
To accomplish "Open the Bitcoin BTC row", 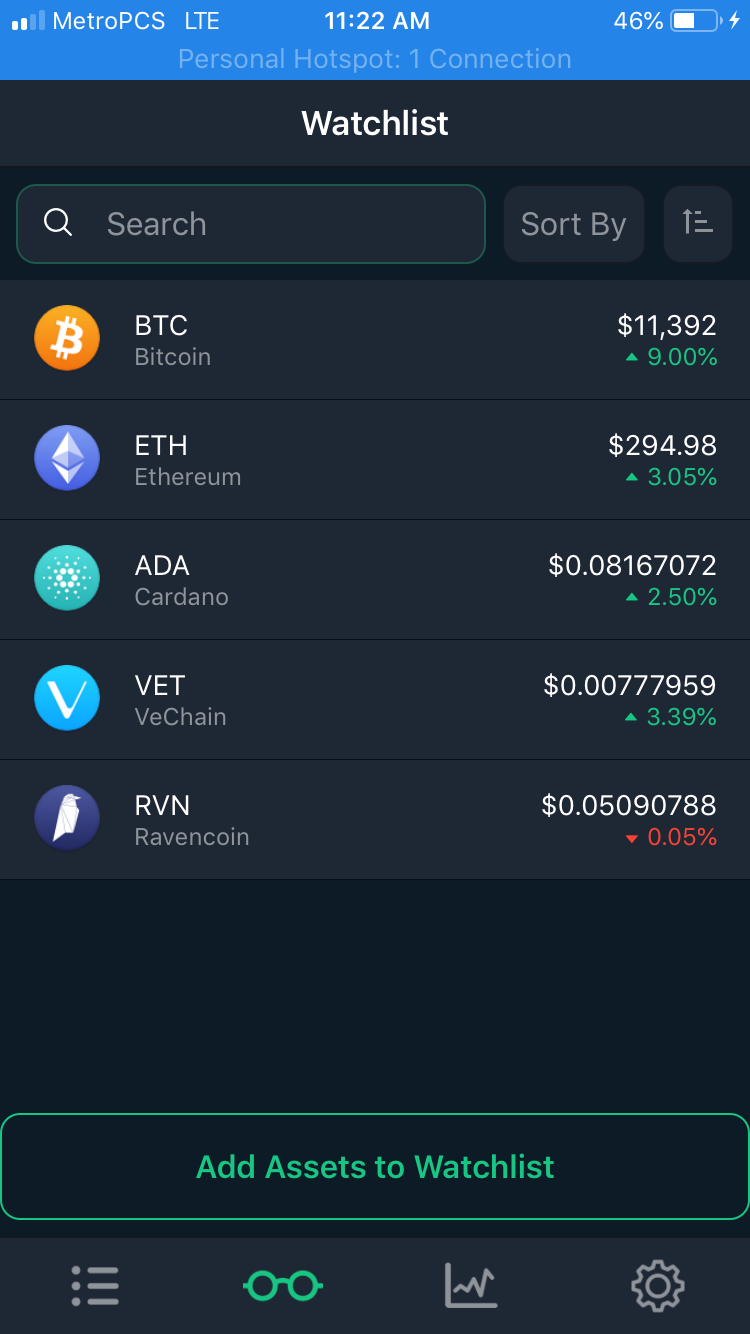I will (375, 340).
